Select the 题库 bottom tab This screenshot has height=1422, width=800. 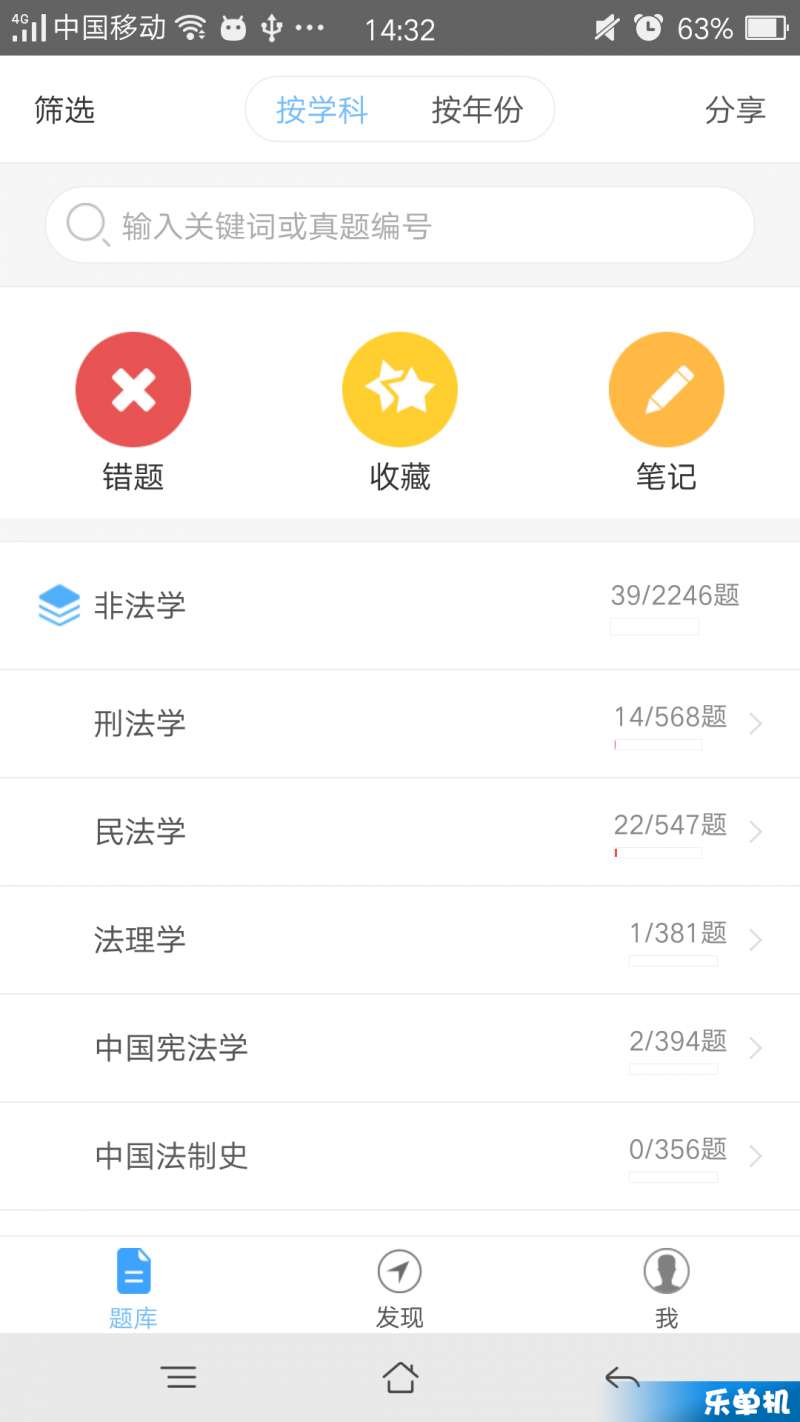[x=133, y=1287]
